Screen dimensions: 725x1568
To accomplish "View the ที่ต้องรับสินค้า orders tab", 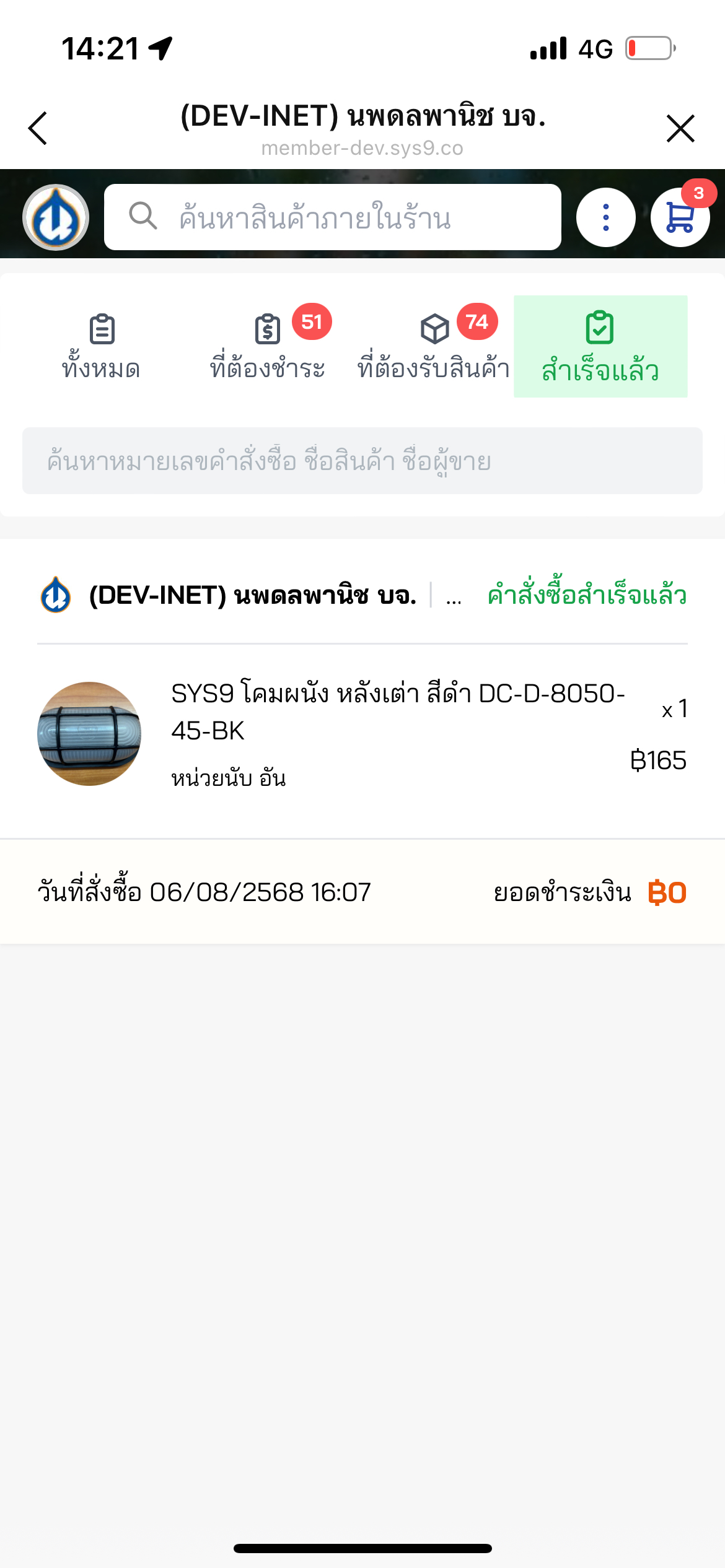I will 434,347.
